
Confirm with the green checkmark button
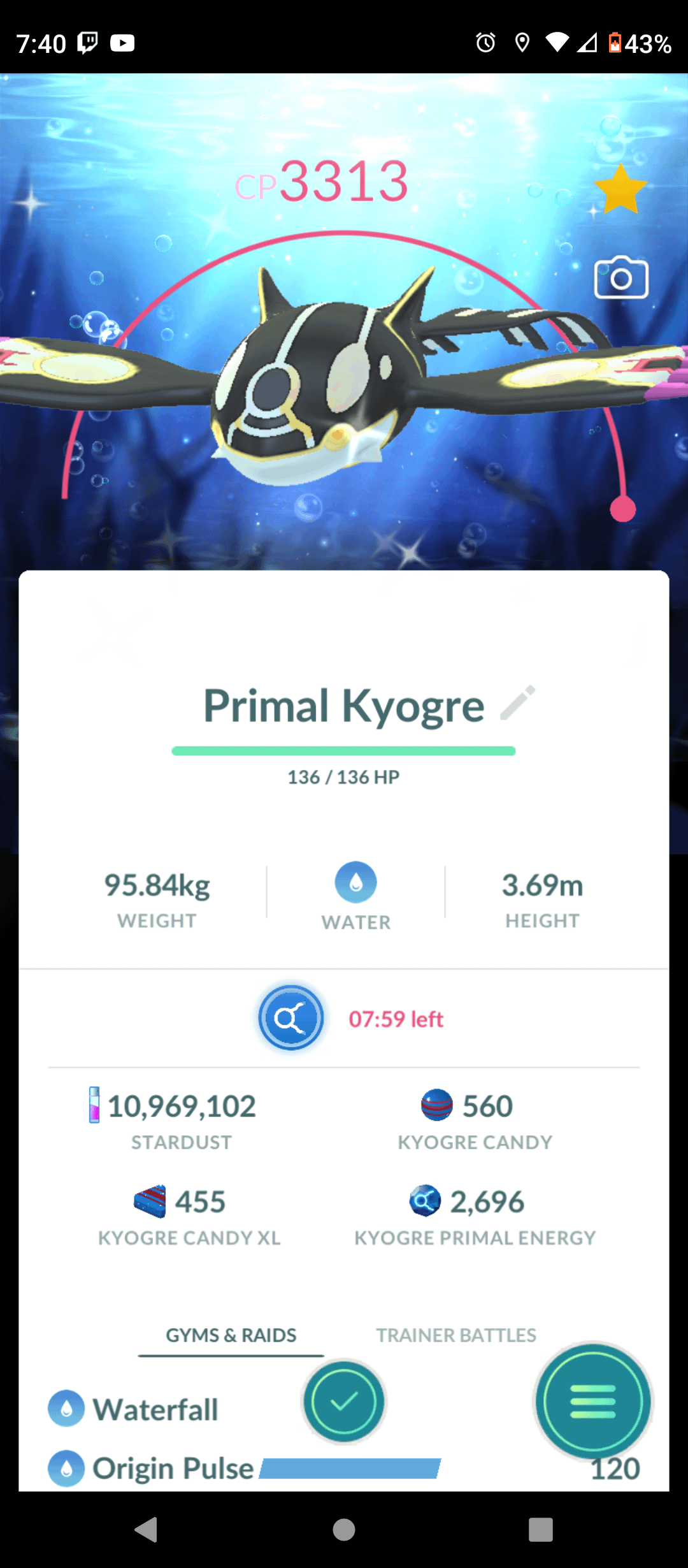point(344,1401)
